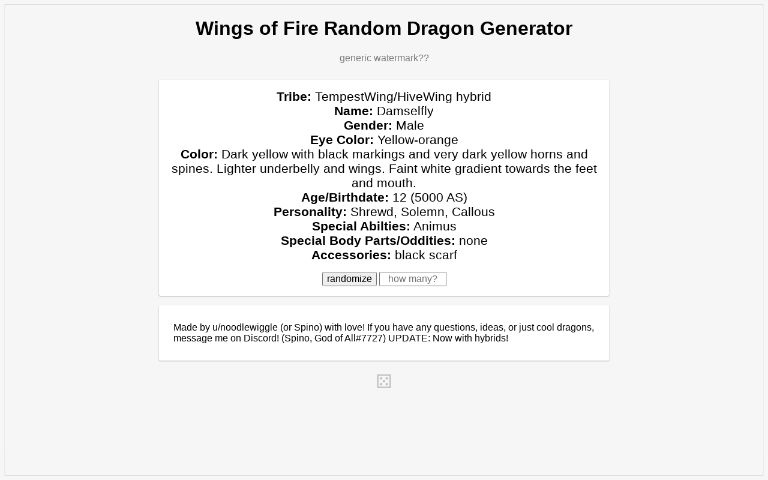Focus the 'how many?' input field
Screen dimensions: 768x480
pyautogui.click(x=412, y=279)
